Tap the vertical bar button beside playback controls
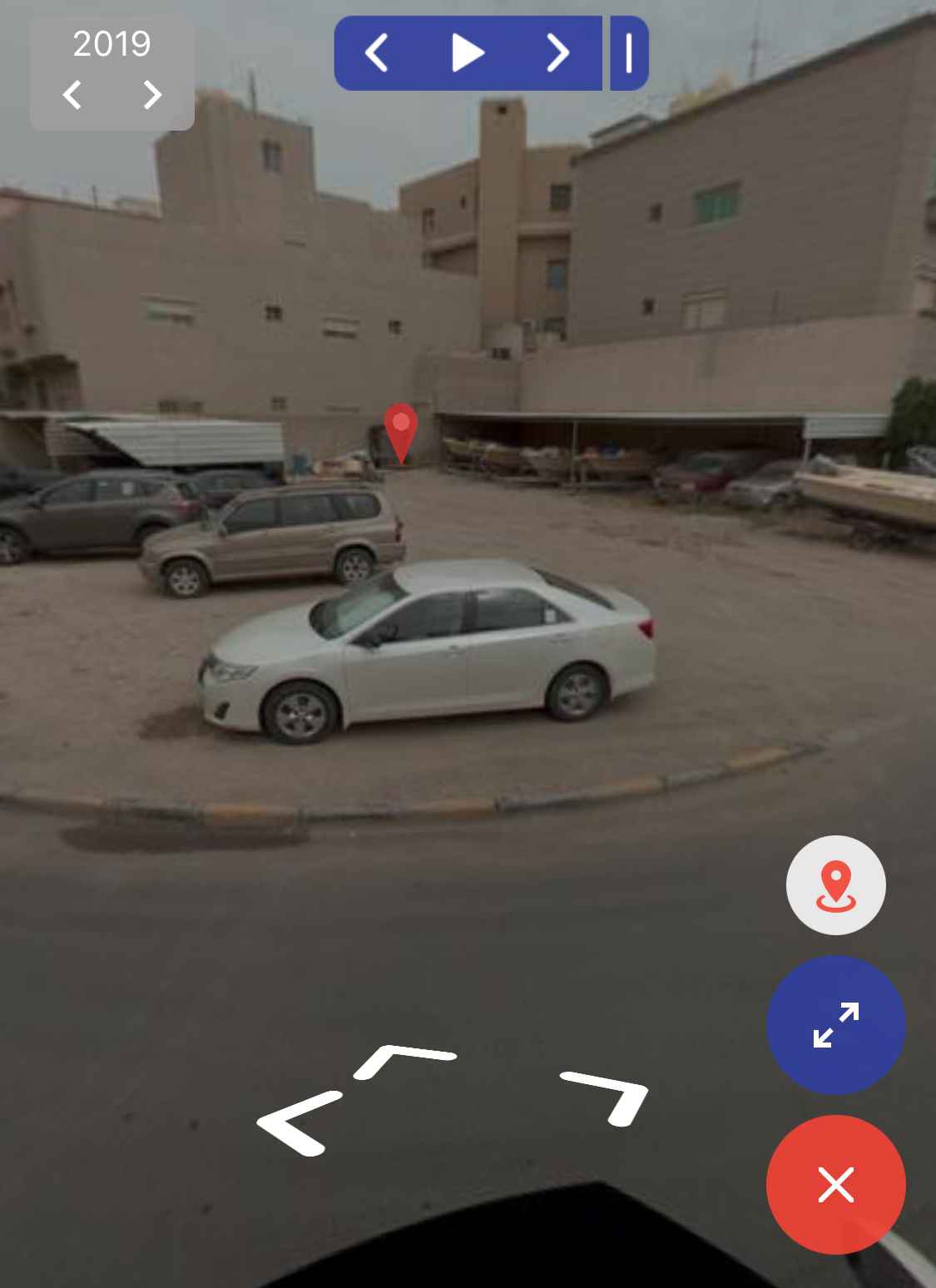The width and height of the screenshot is (936, 1288). pos(630,53)
